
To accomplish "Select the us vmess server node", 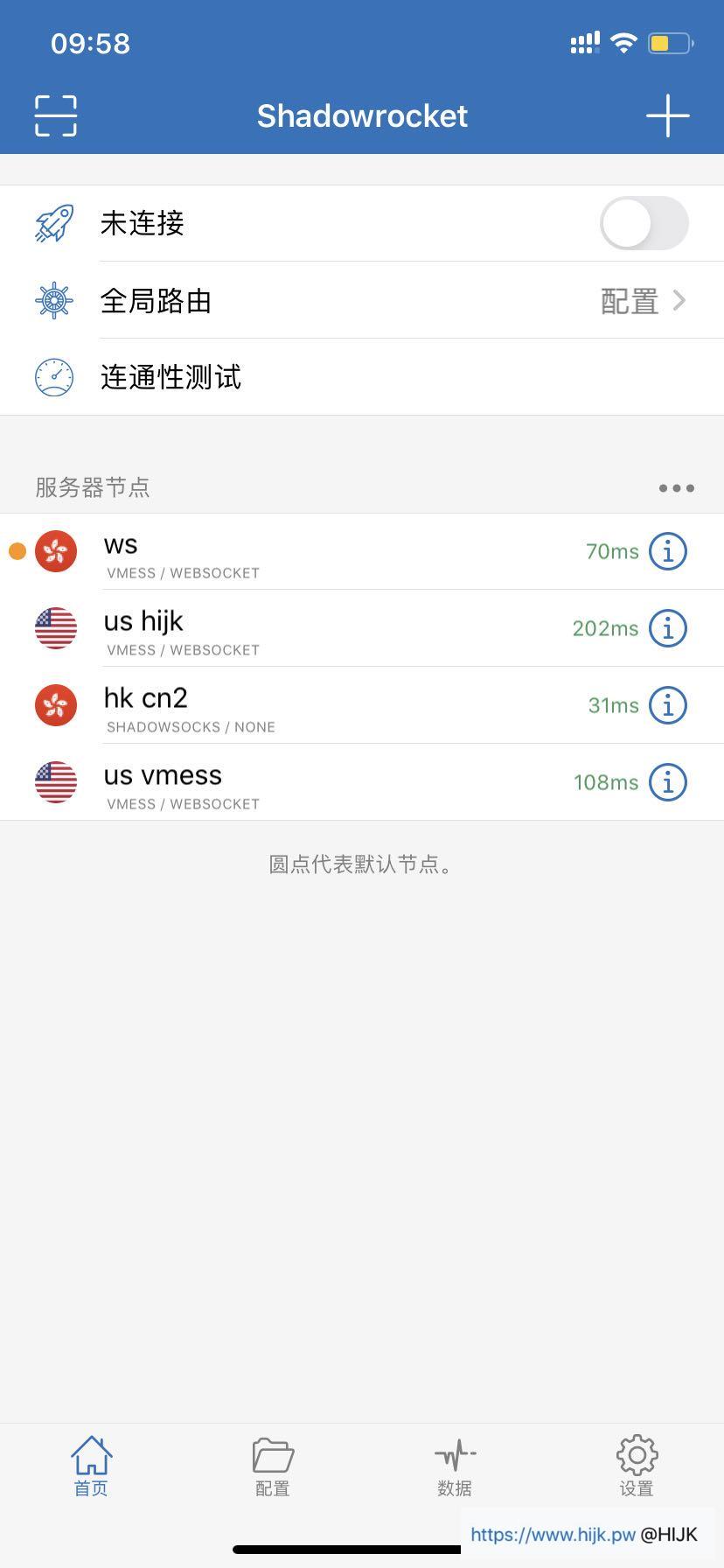I will click(332, 783).
